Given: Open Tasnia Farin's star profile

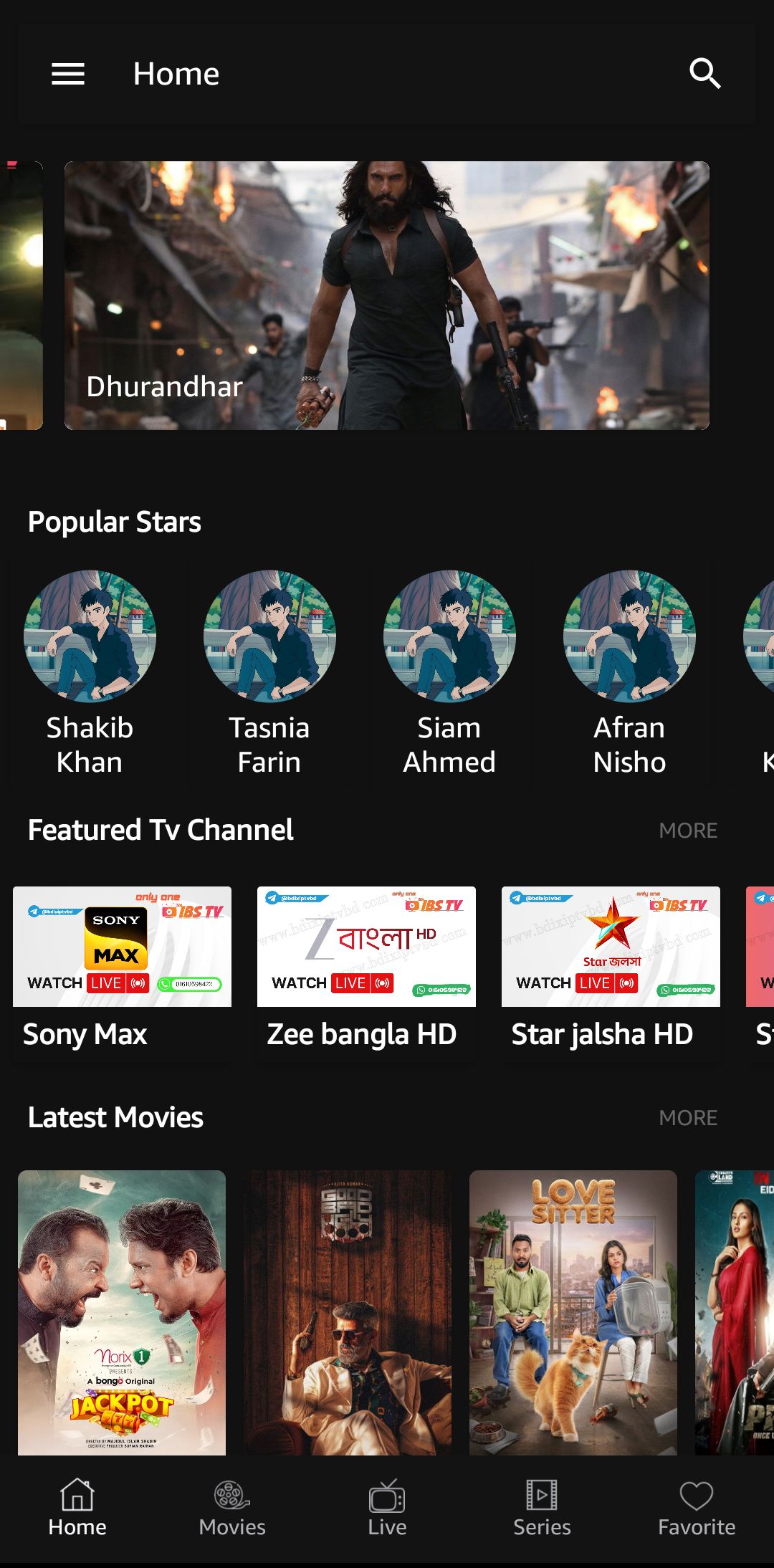Looking at the screenshot, I should coord(270,638).
